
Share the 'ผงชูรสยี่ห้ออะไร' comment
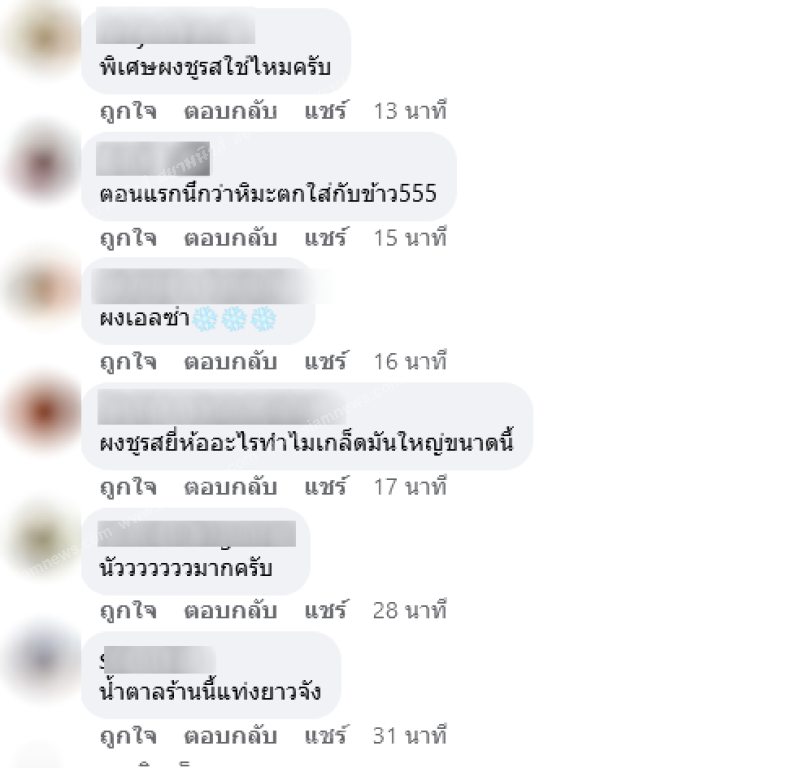[x=325, y=487]
